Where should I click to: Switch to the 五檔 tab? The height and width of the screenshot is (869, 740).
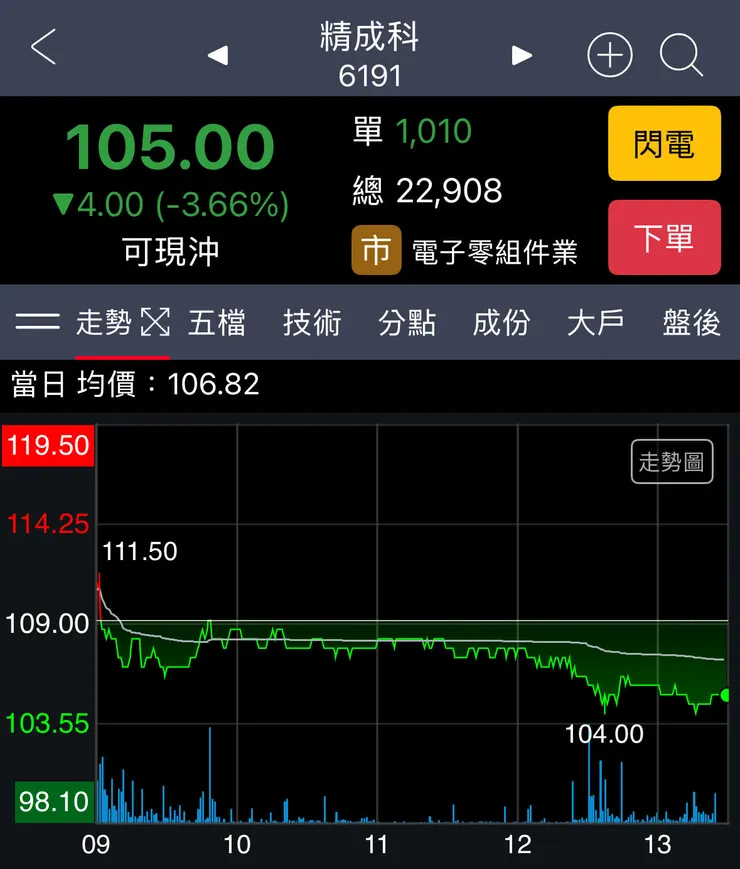pos(218,325)
